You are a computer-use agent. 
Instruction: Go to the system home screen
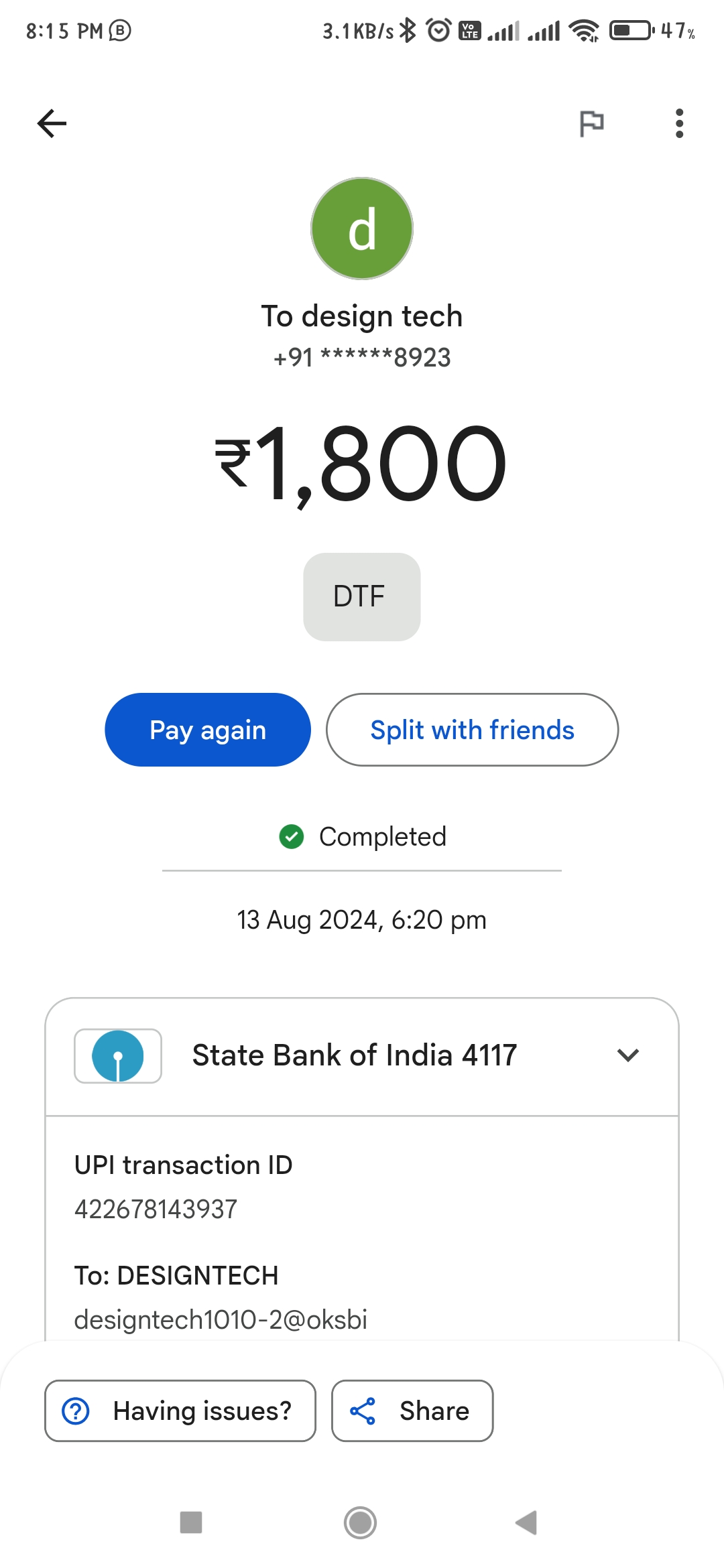361,1522
